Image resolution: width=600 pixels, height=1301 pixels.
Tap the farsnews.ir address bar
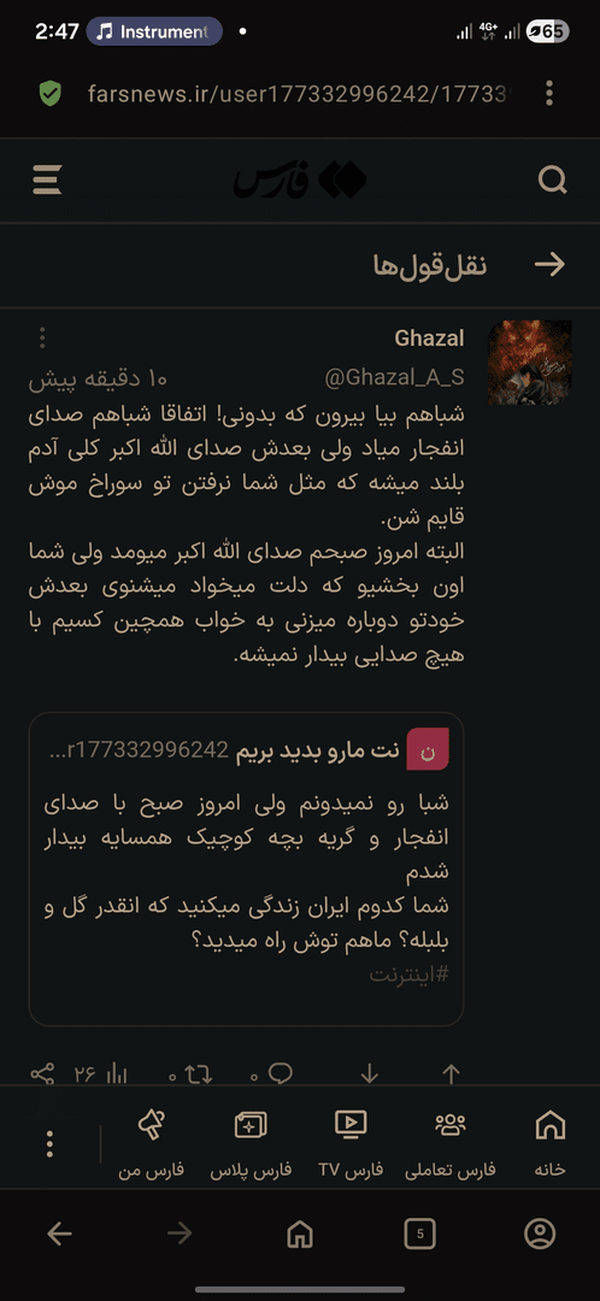pyautogui.click(x=300, y=94)
